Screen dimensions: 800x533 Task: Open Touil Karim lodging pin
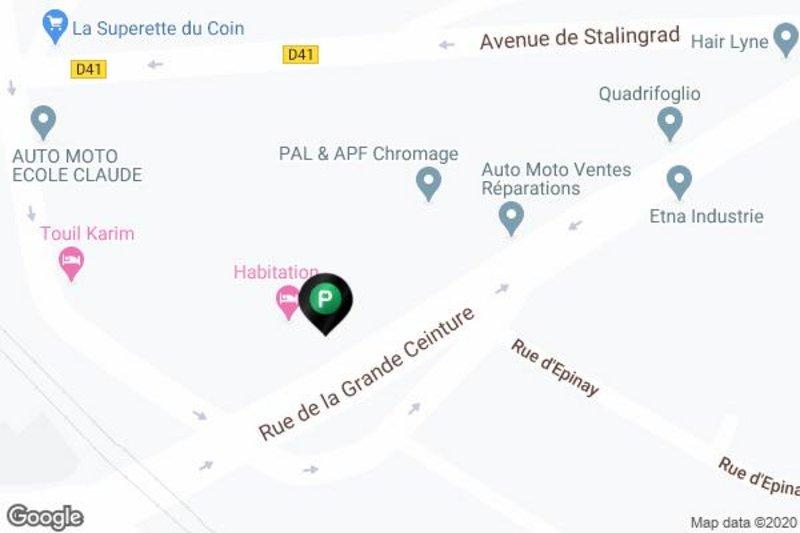click(70, 263)
